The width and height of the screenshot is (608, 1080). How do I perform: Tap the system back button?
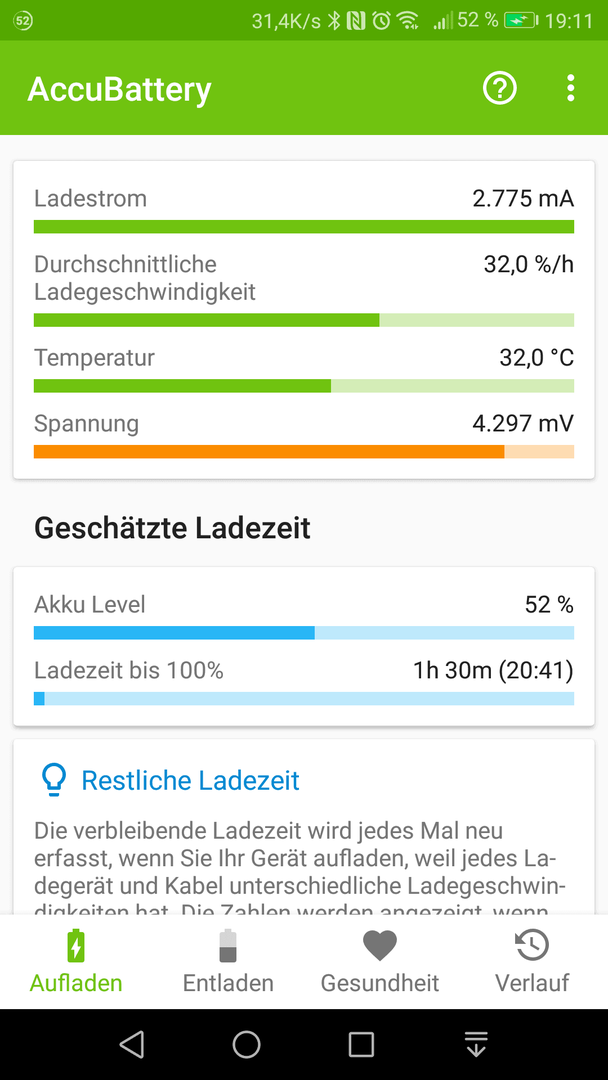coord(132,1044)
